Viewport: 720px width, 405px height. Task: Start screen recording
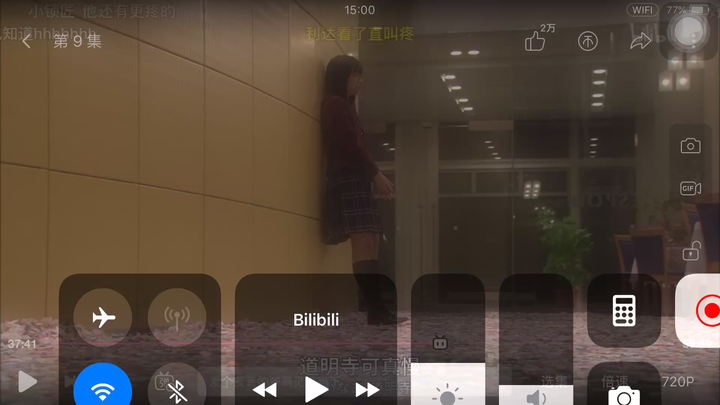tap(706, 311)
